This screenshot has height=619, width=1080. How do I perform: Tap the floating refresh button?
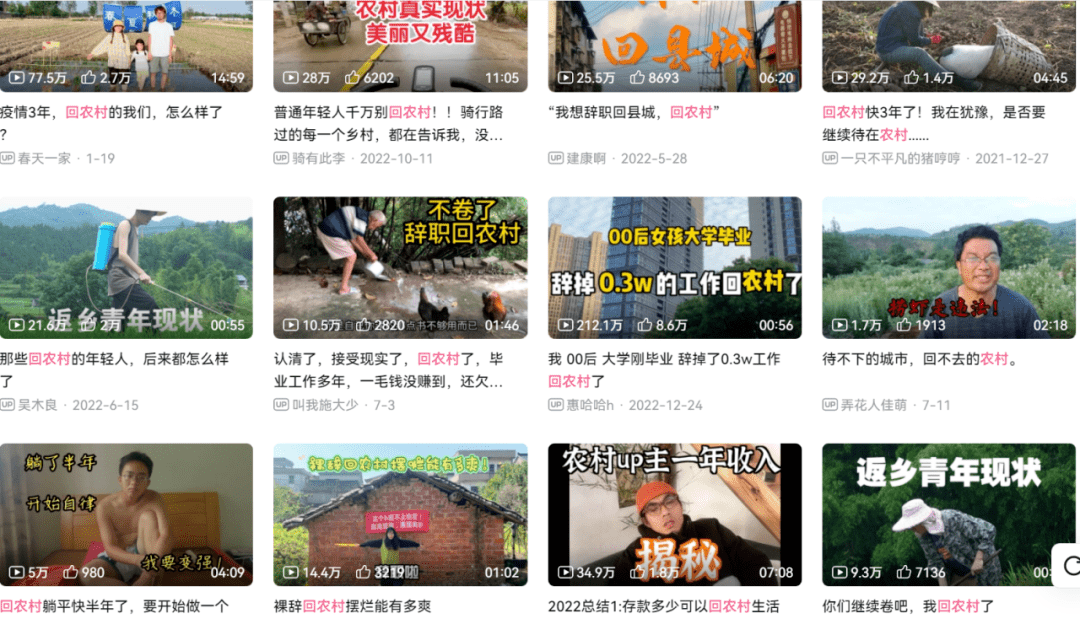tap(1071, 565)
